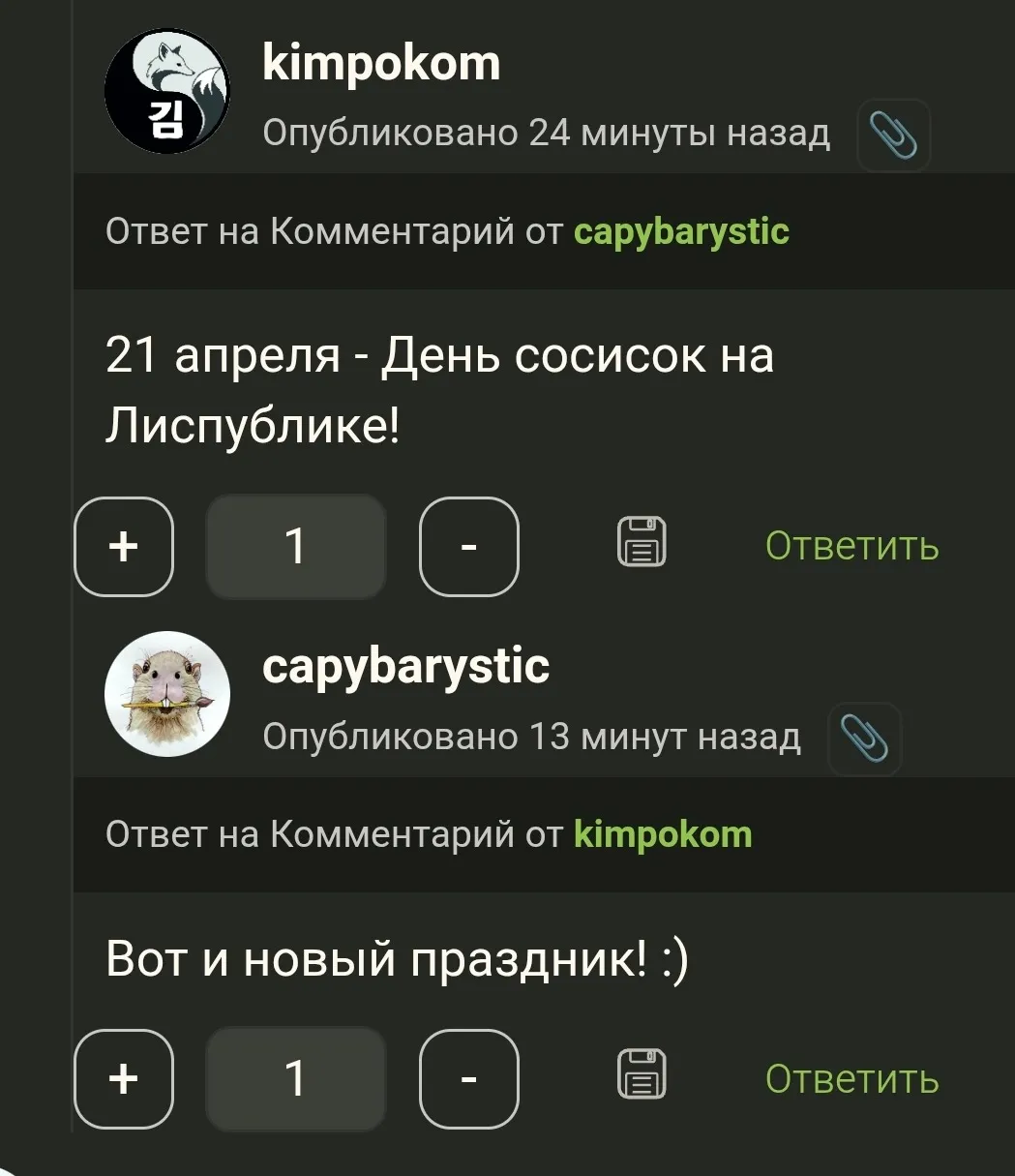Tap the kimpokom username heading
1015x1176 pixels.
coord(381,64)
